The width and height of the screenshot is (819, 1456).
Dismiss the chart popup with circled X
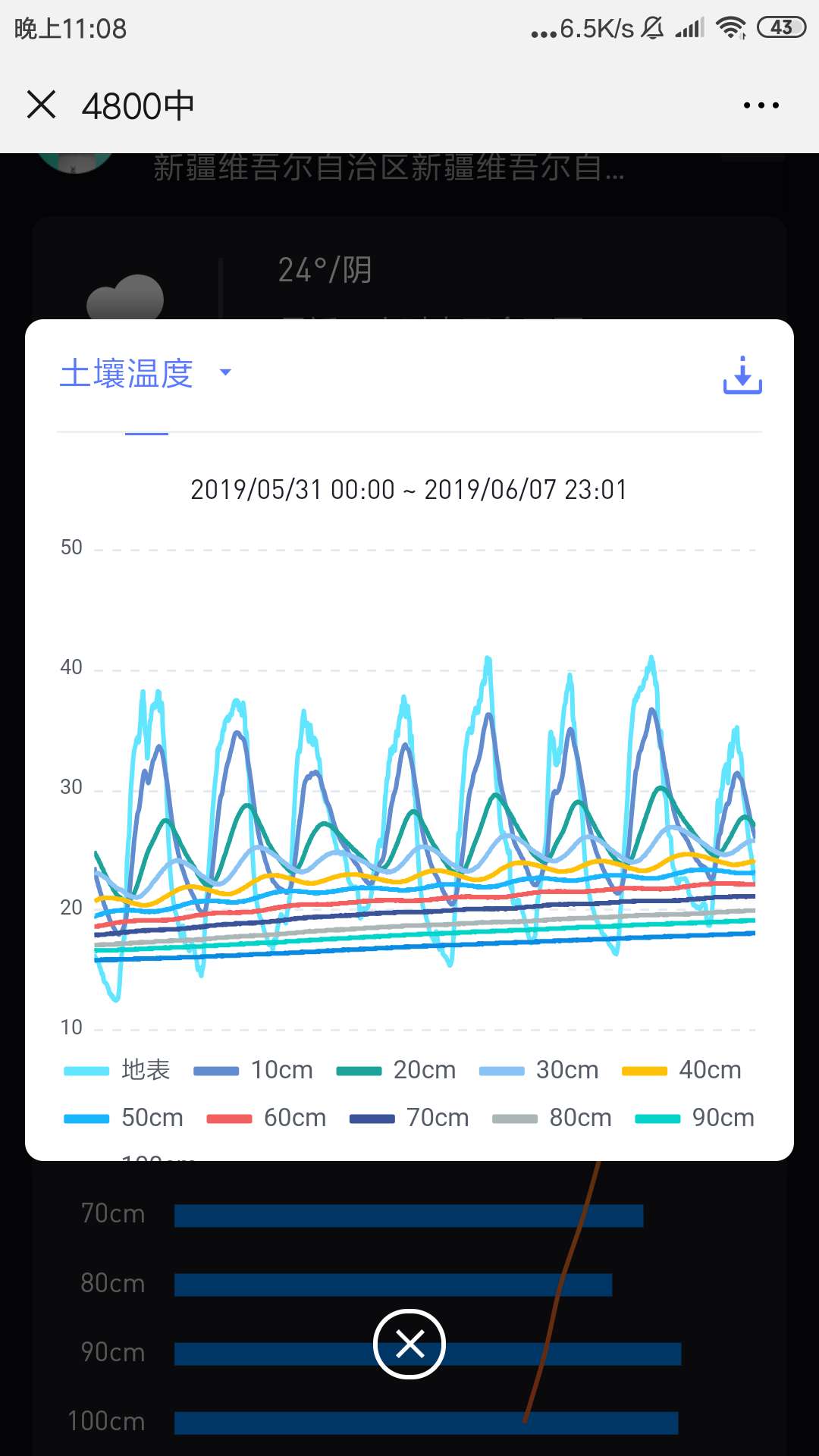point(409,1344)
